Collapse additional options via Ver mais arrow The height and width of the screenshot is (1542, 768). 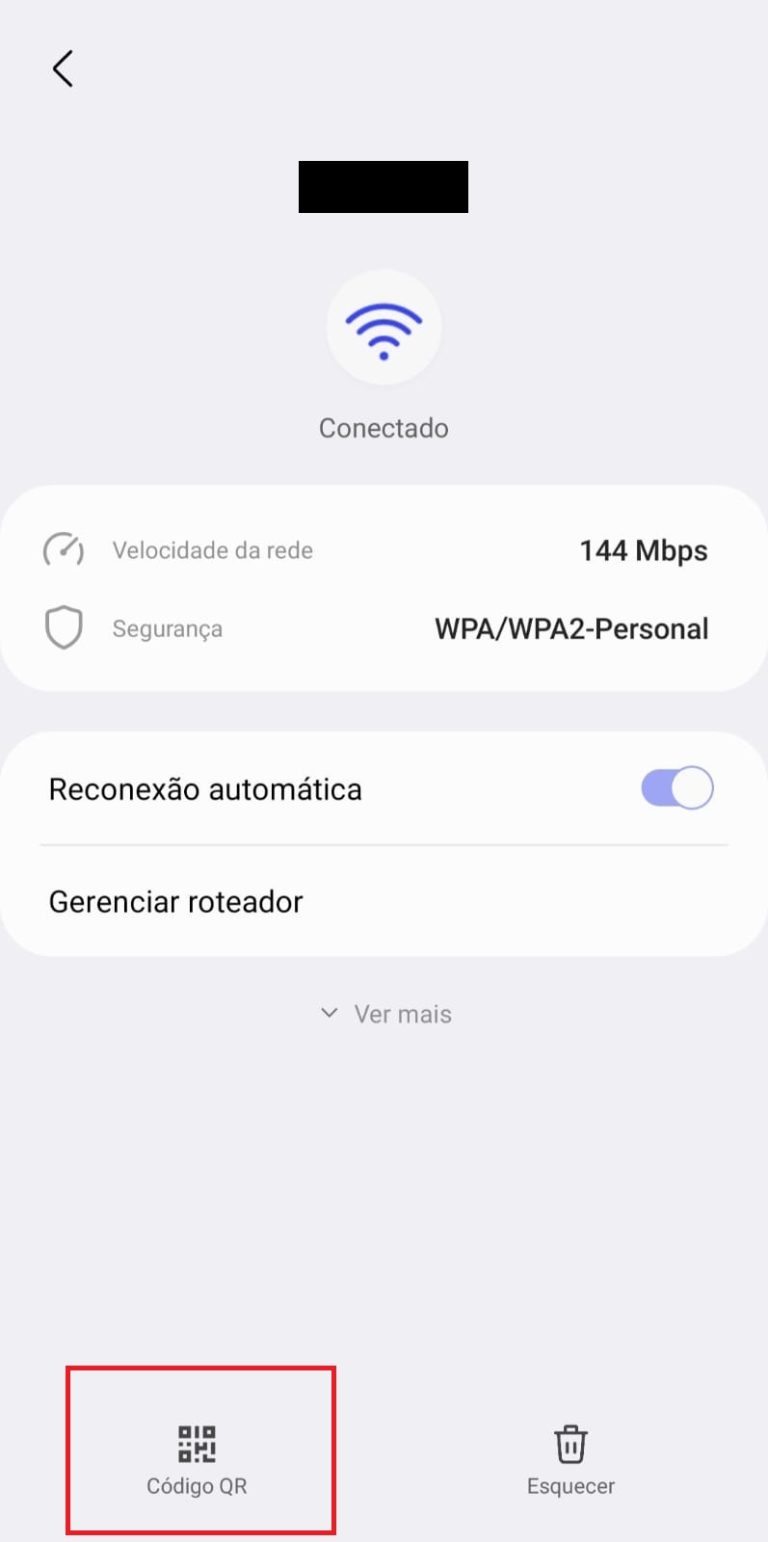pos(329,1013)
